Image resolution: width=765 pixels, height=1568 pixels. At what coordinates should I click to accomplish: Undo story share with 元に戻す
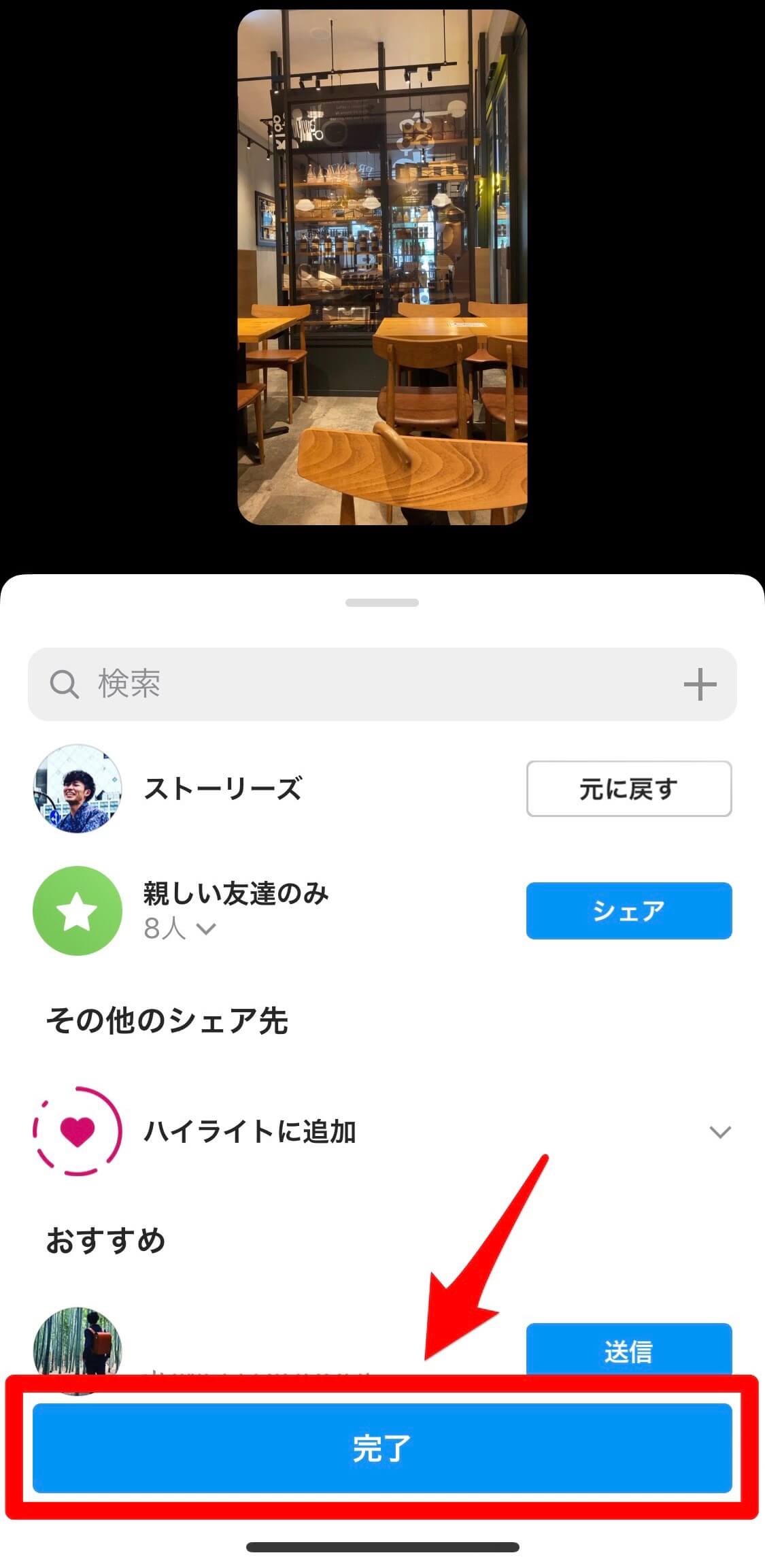click(x=628, y=788)
